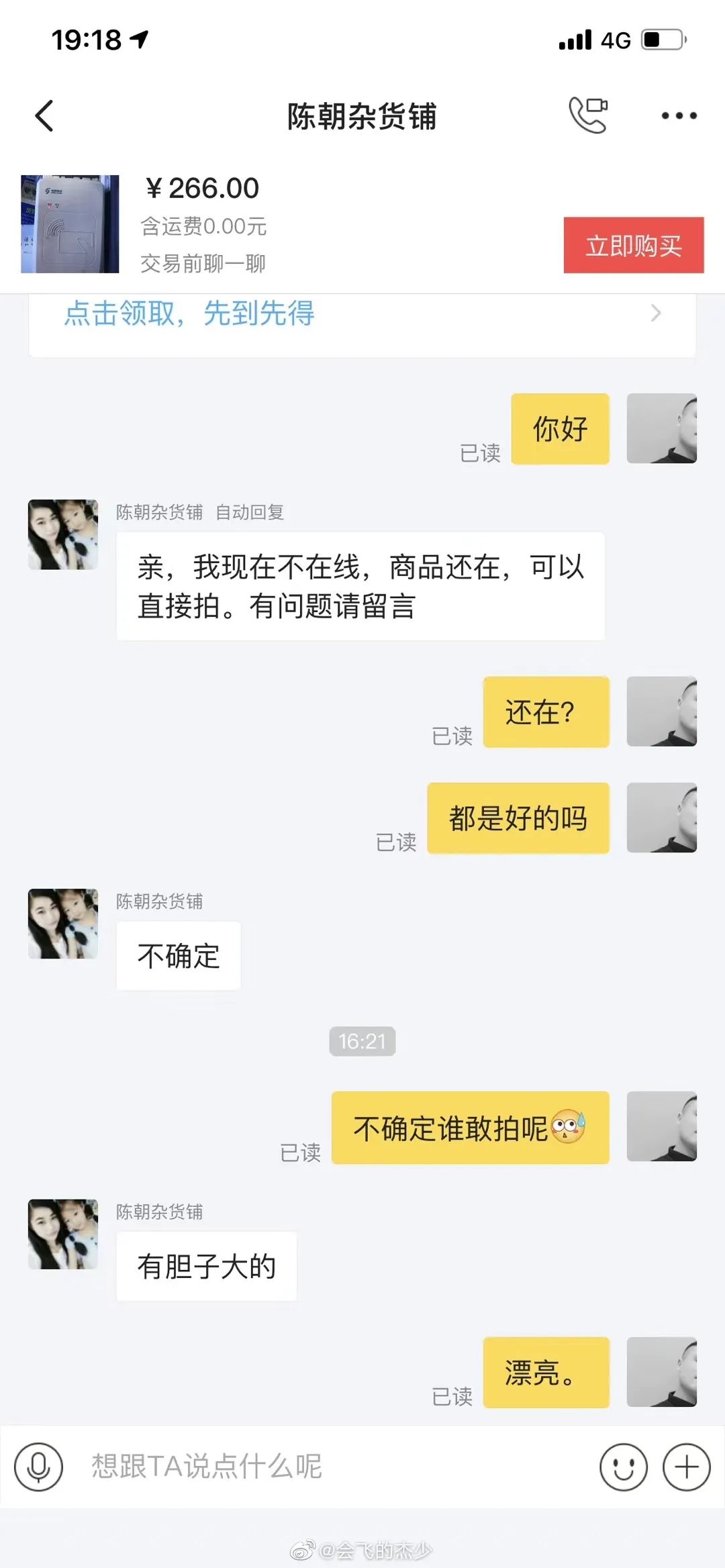The height and width of the screenshot is (1568, 725).
Task: Open the 点击领取，先到先得 link
Action: [x=189, y=313]
